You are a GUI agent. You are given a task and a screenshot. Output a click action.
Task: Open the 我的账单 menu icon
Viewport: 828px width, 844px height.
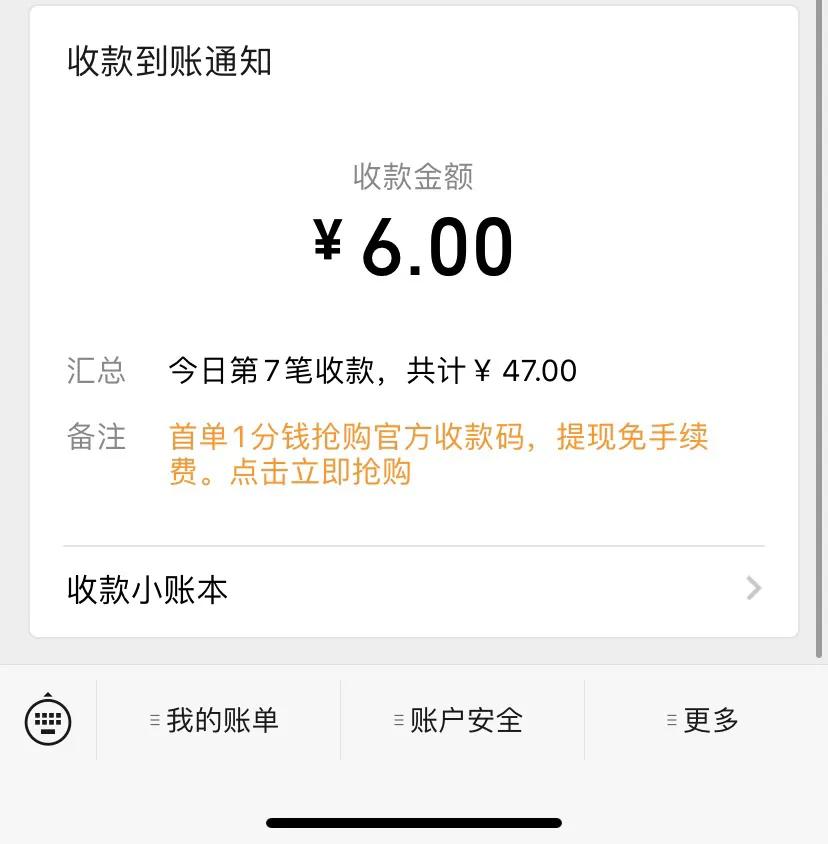click(155, 718)
